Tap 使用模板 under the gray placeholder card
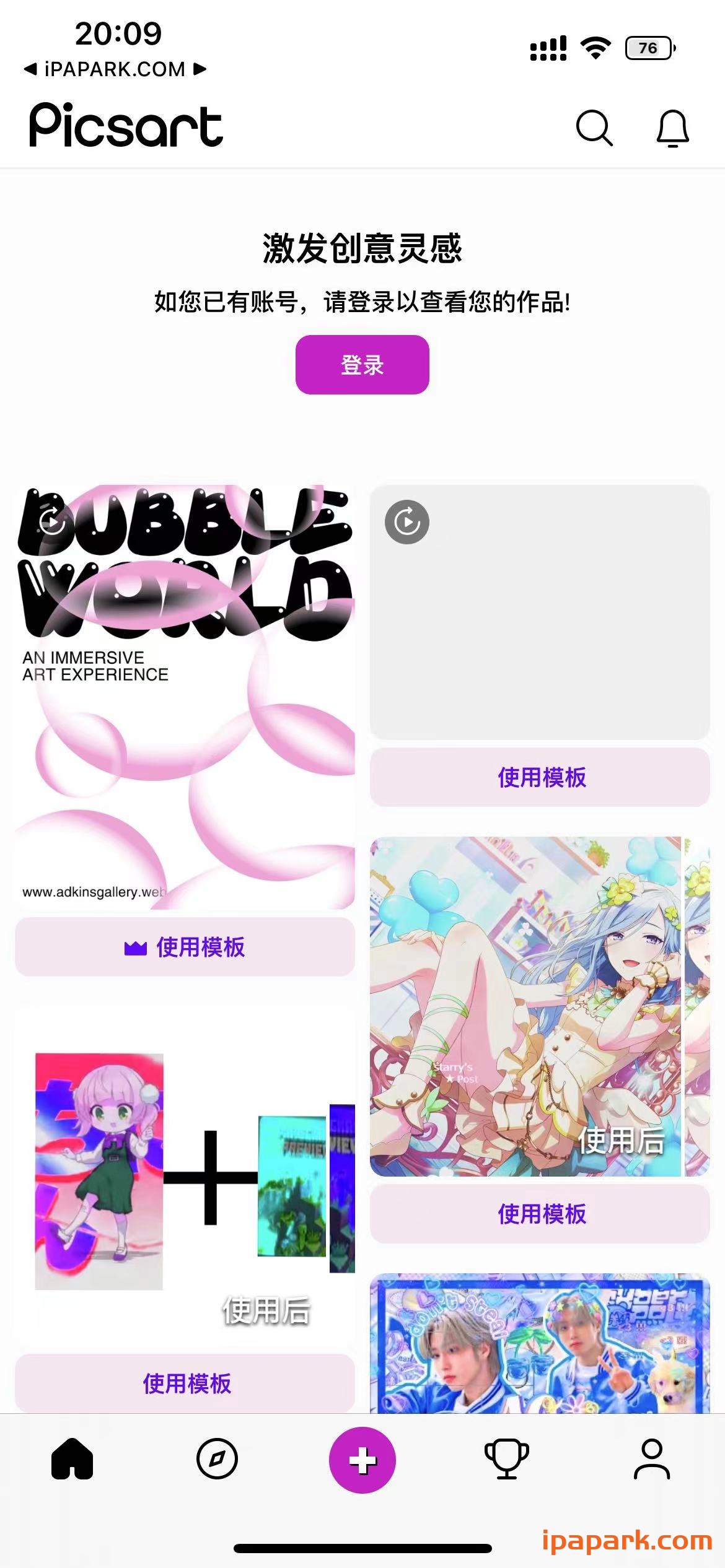Viewport: 725px width, 1568px height. (x=540, y=777)
